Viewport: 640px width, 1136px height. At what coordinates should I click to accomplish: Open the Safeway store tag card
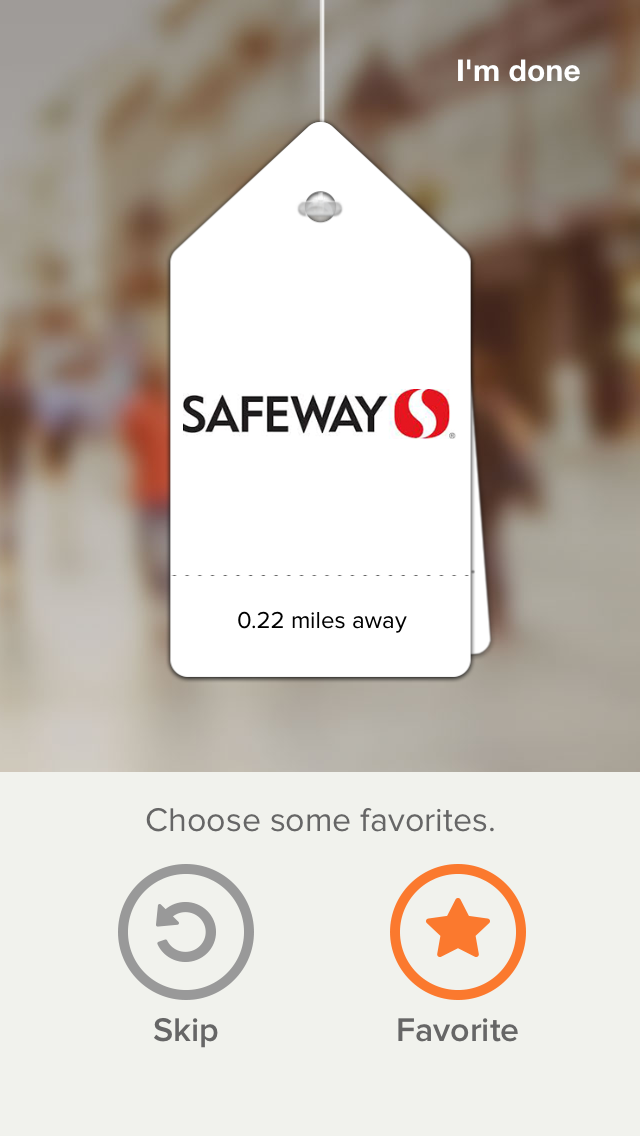pyautogui.click(x=320, y=420)
